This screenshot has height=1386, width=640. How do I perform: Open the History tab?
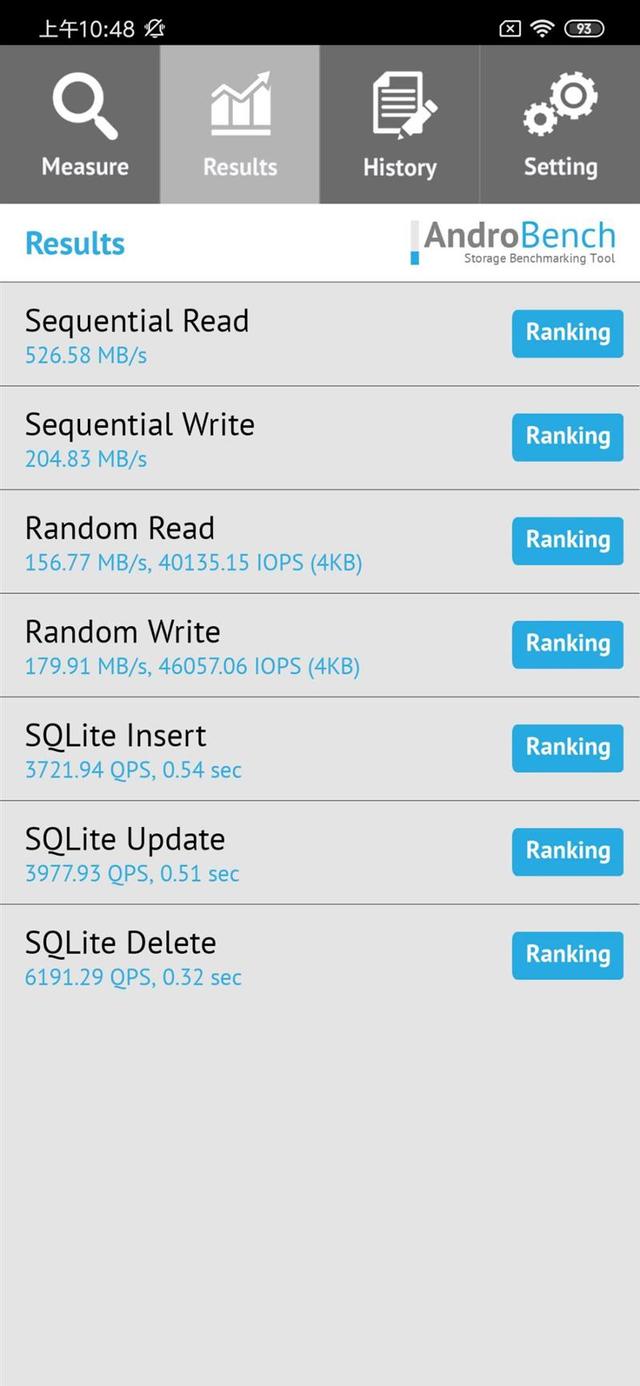coord(400,125)
